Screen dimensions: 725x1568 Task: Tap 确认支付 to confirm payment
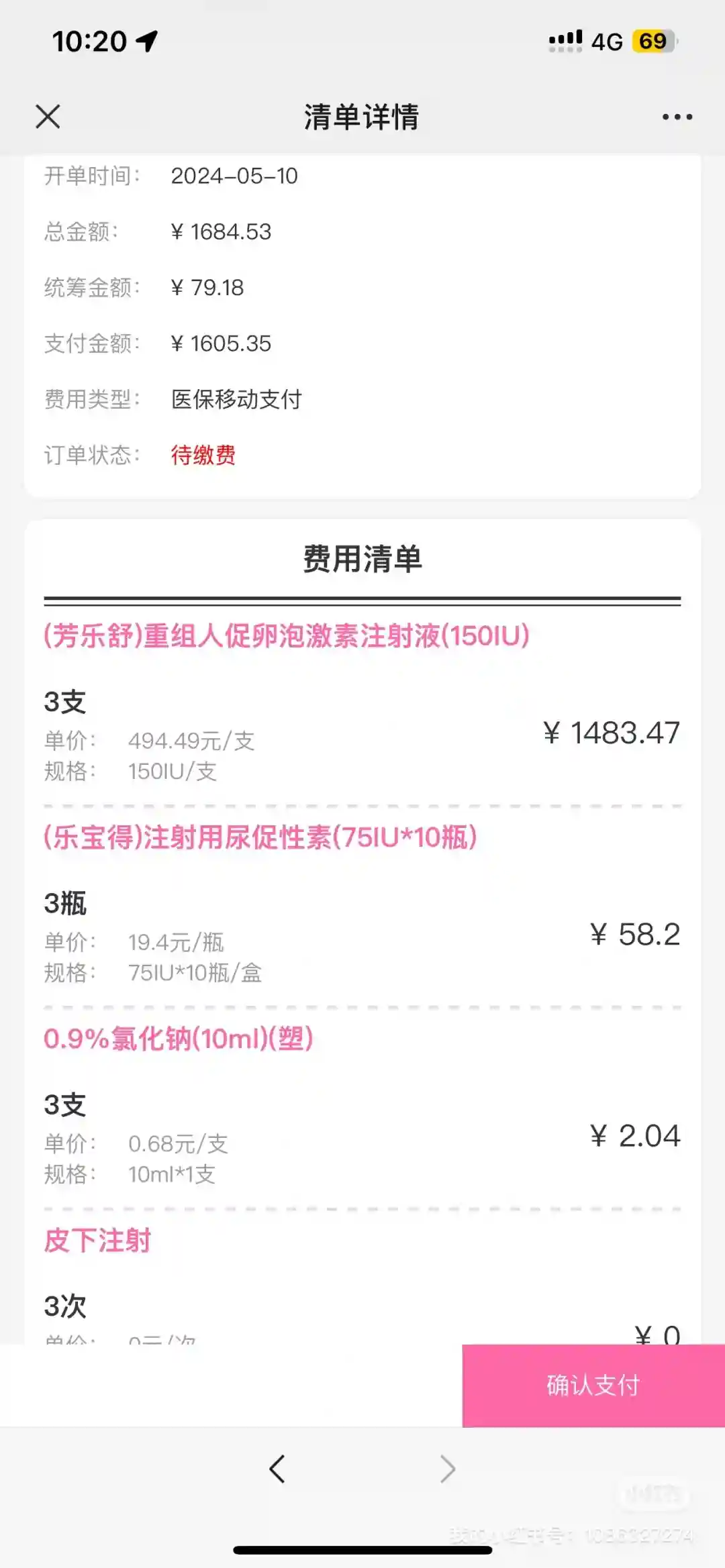click(593, 1385)
